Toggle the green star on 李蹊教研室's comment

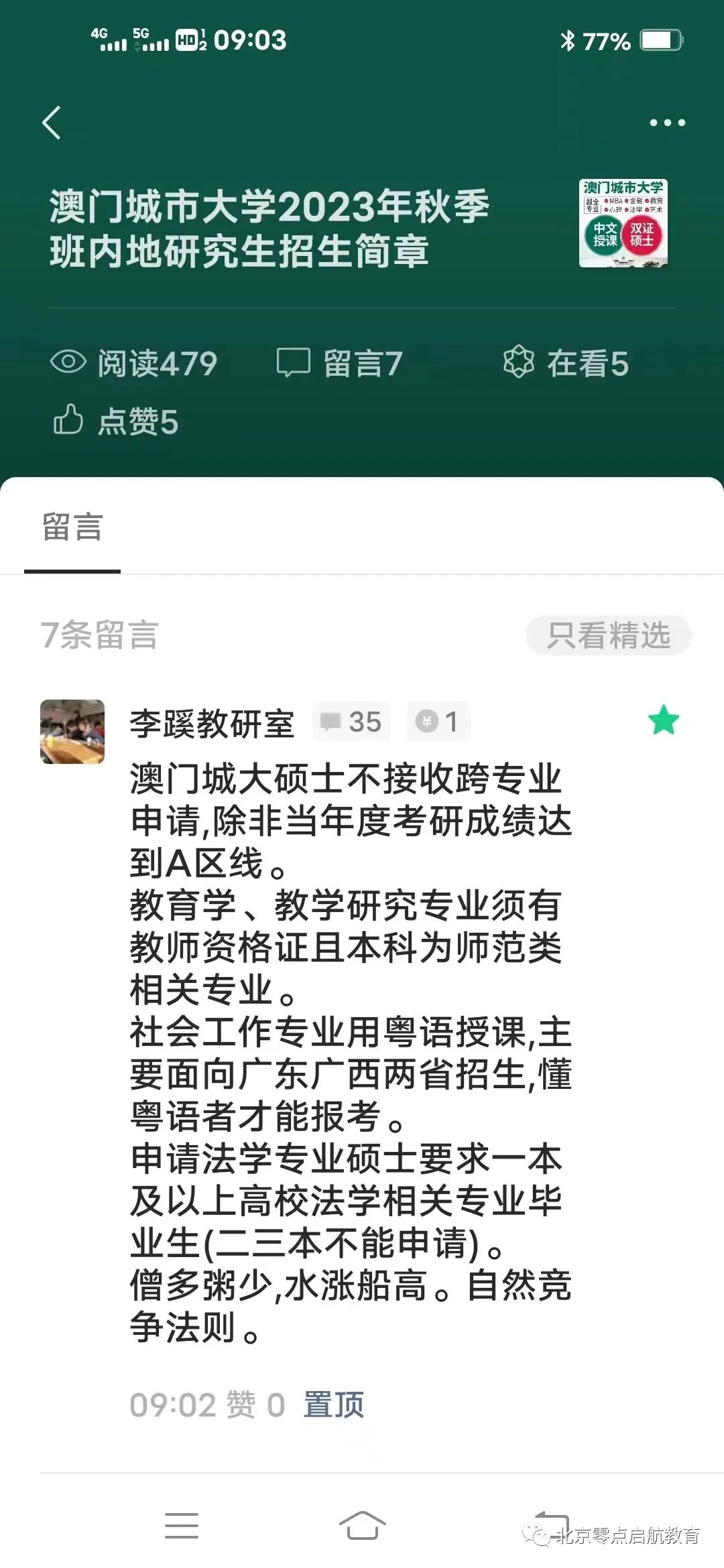point(664,720)
